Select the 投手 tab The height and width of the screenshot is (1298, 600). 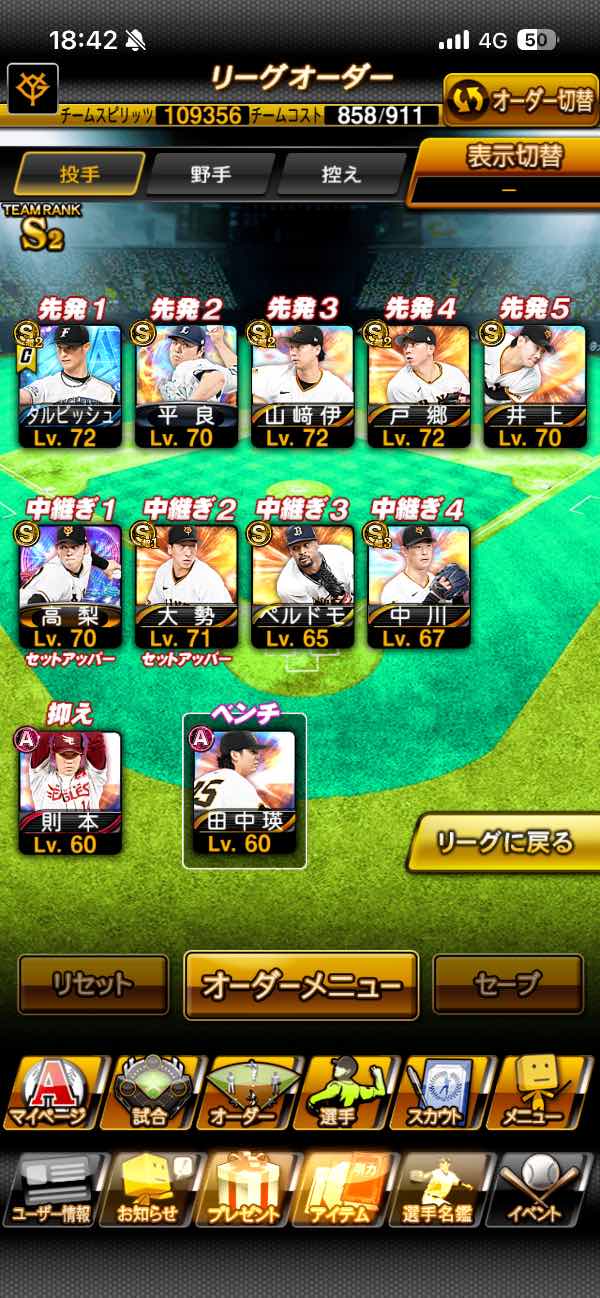tap(78, 174)
